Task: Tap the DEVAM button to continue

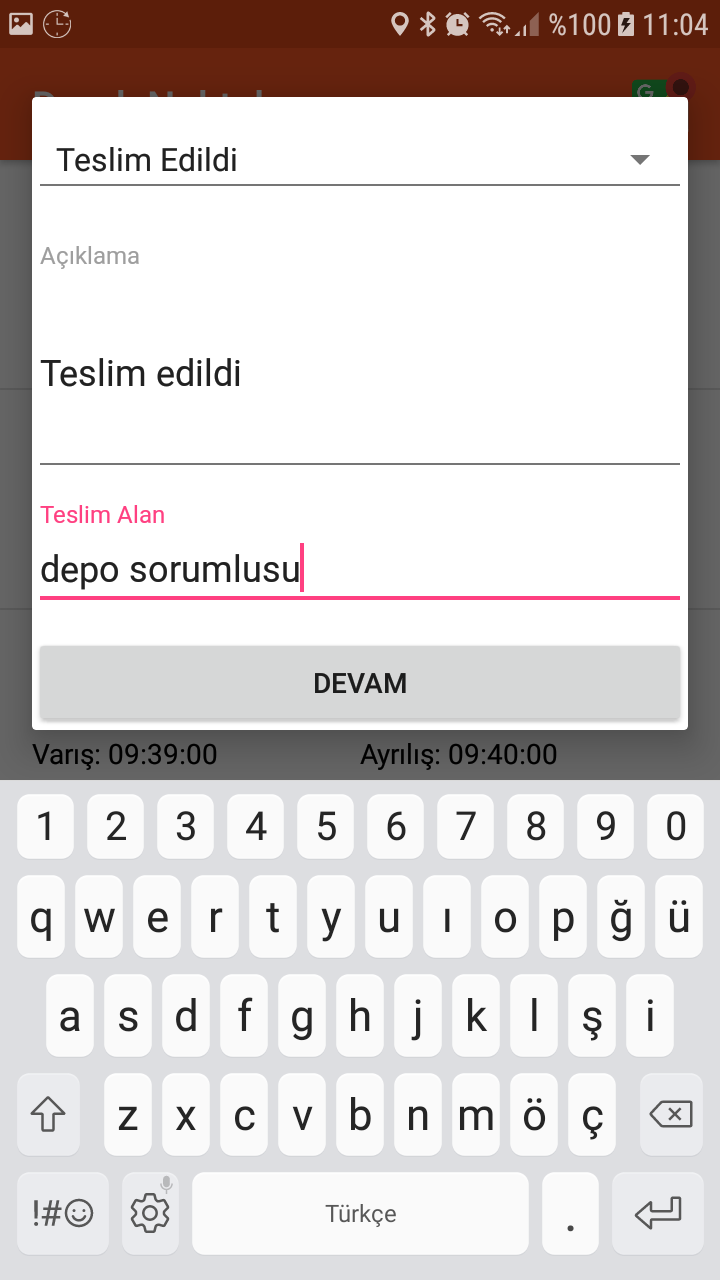Action: (x=360, y=683)
